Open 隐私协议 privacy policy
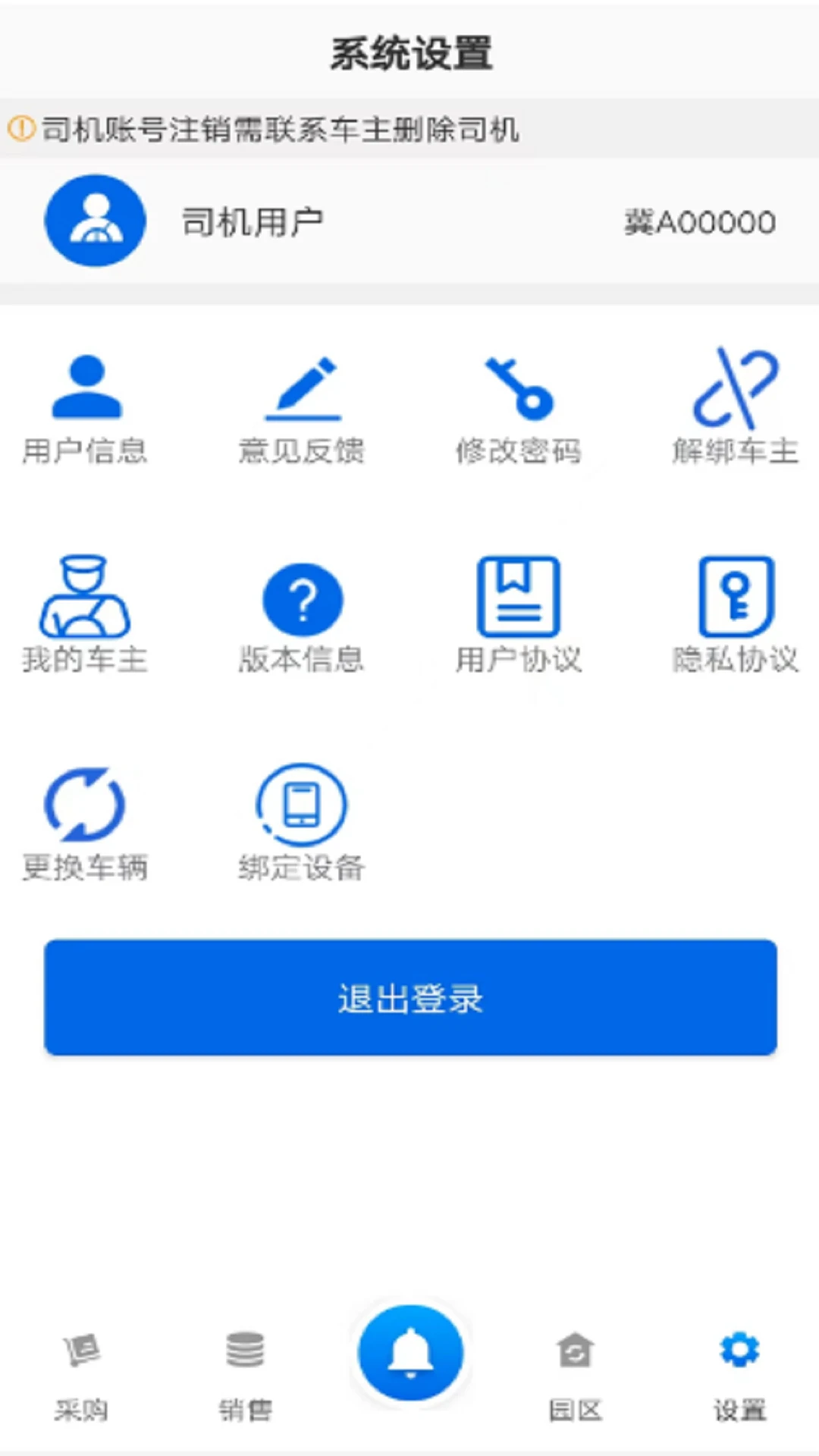Screen dimensions: 819x1456 tap(733, 618)
